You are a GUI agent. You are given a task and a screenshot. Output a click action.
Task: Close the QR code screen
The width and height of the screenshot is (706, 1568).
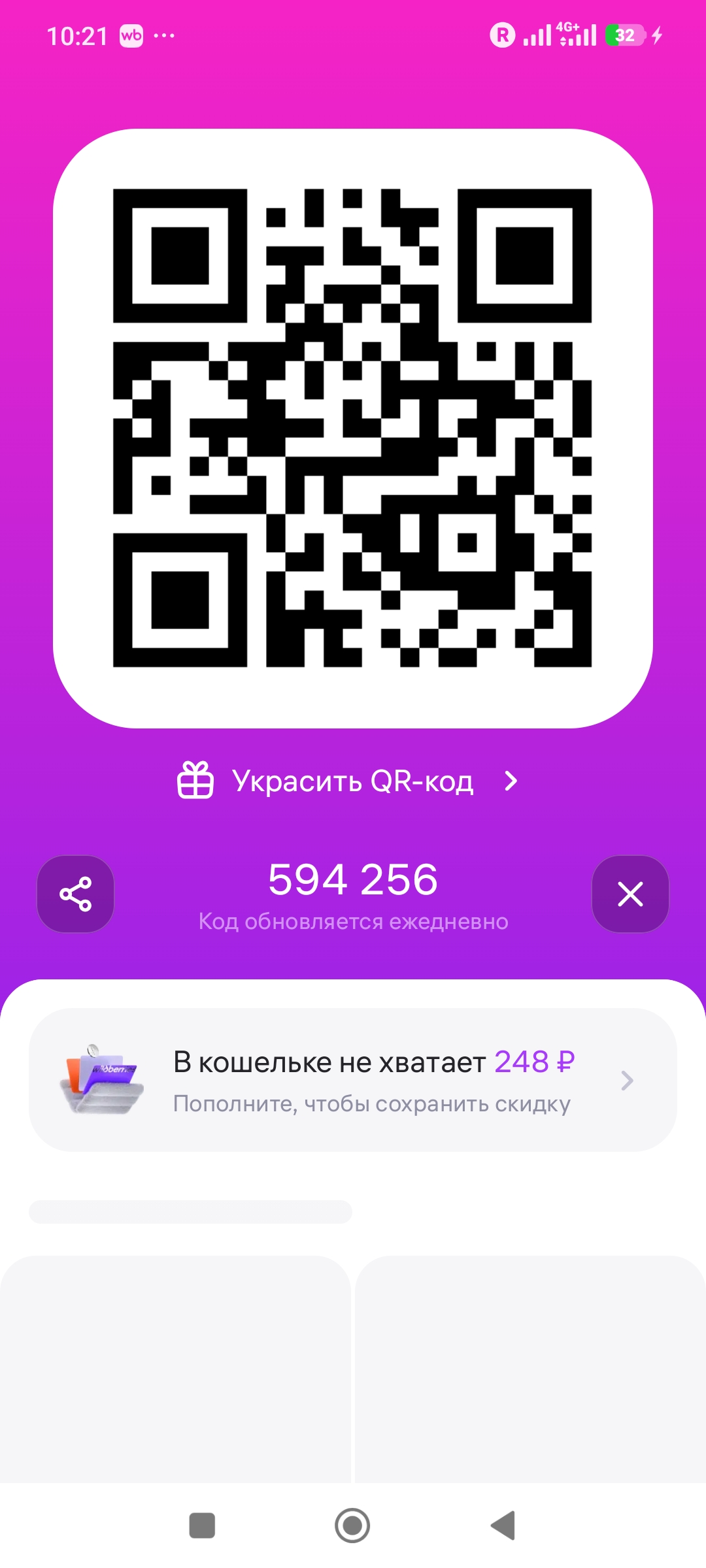(630, 894)
